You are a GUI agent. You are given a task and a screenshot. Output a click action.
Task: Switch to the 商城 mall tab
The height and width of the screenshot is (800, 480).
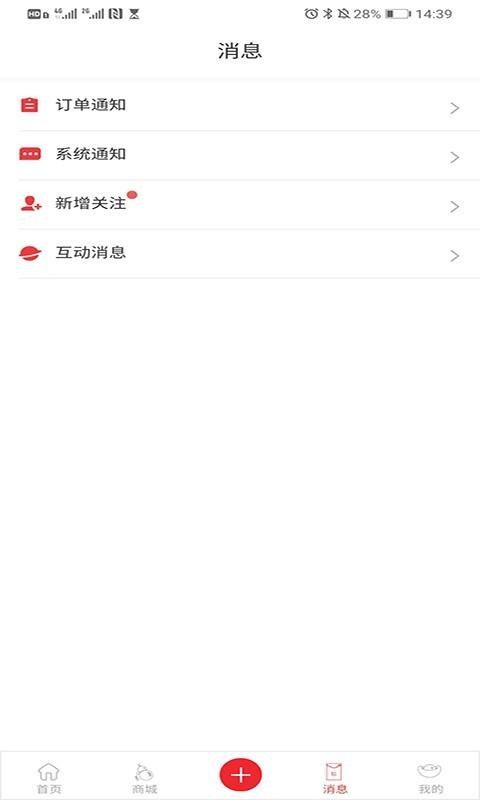tap(144, 778)
